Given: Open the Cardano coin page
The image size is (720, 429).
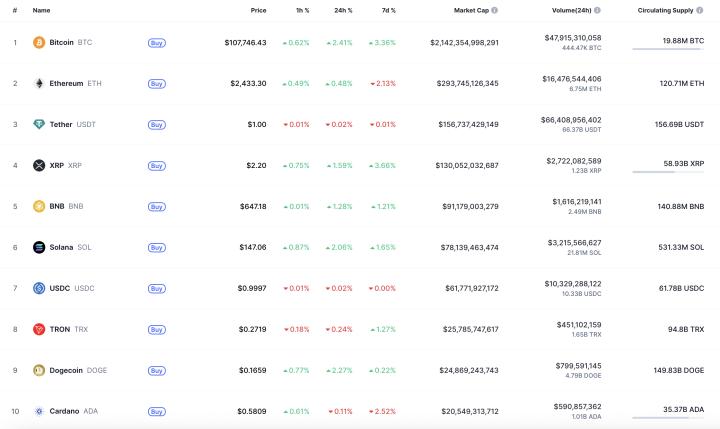Looking at the screenshot, I should click(x=64, y=411).
